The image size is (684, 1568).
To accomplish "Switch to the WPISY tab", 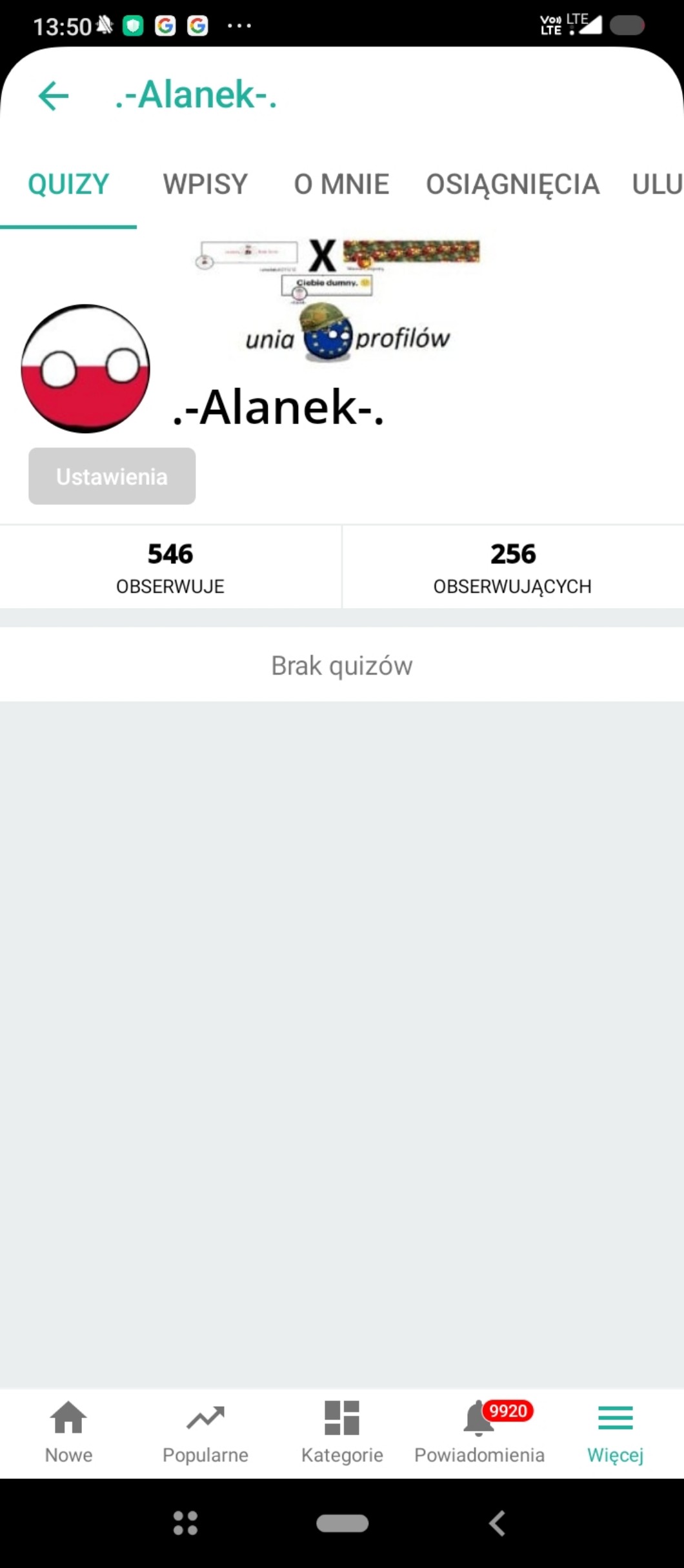I will (205, 185).
